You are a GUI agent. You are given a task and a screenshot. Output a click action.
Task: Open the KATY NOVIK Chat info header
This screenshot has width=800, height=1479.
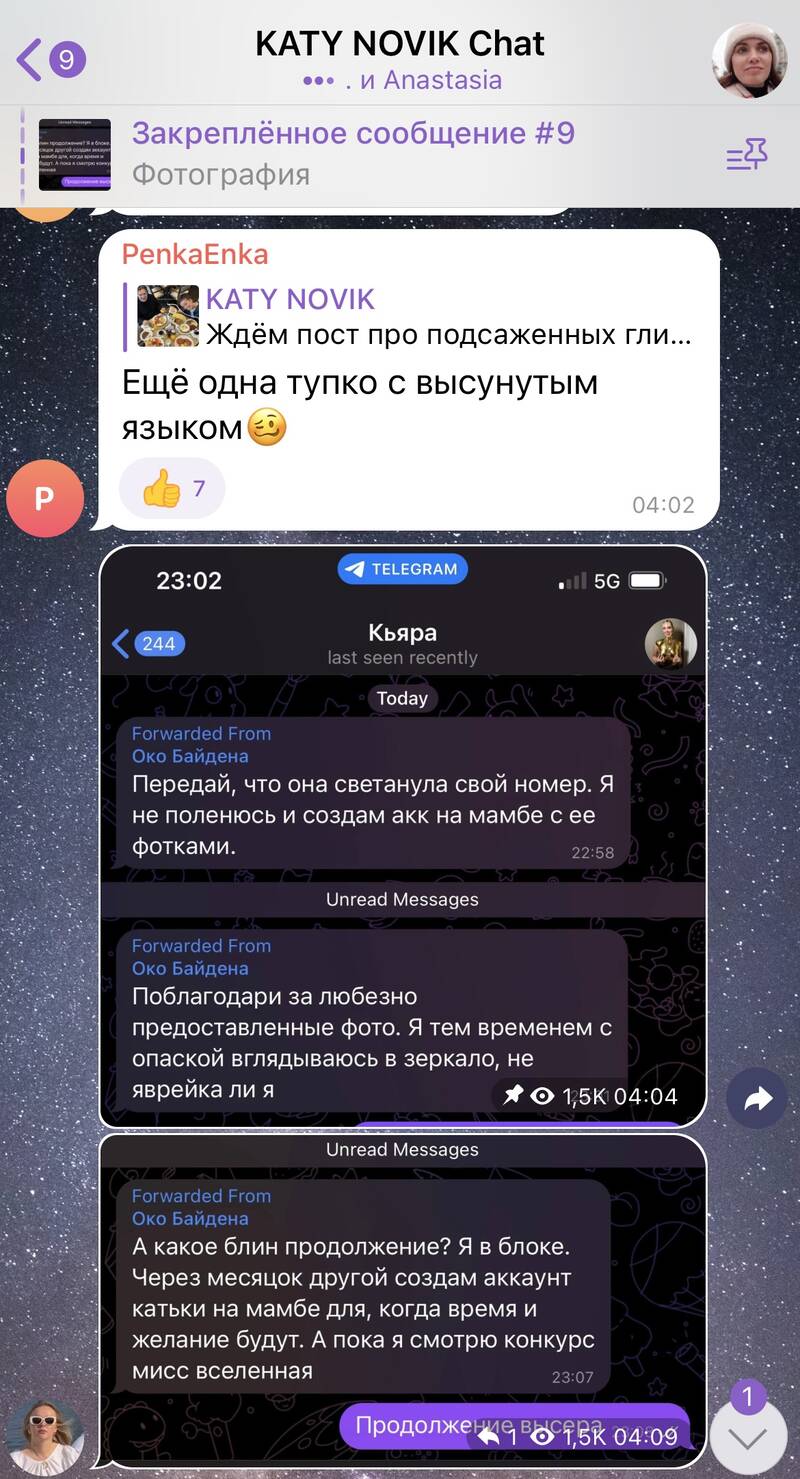click(x=400, y=59)
